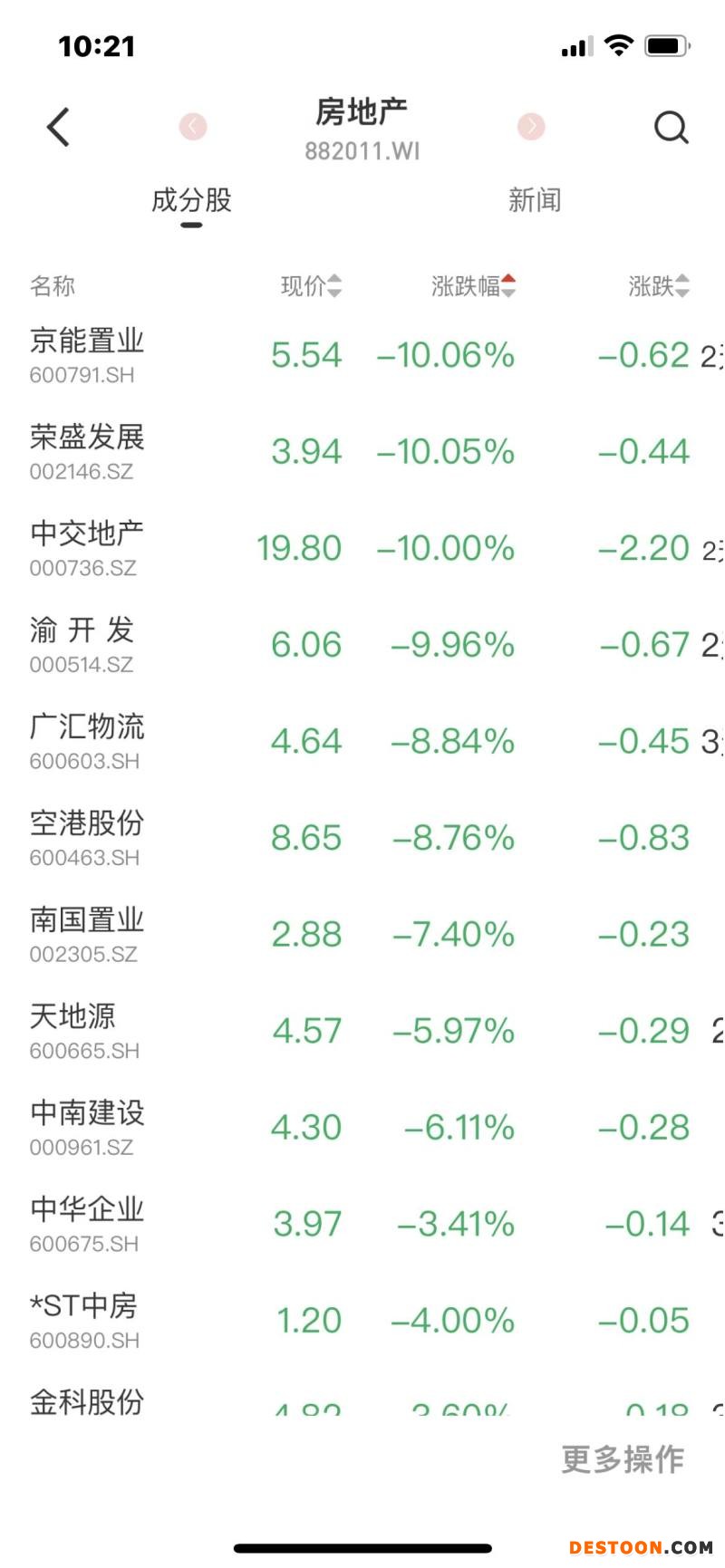Open the 南国置业 row
Image resolution: width=725 pixels, height=1568 pixels.
coord(87,934)
